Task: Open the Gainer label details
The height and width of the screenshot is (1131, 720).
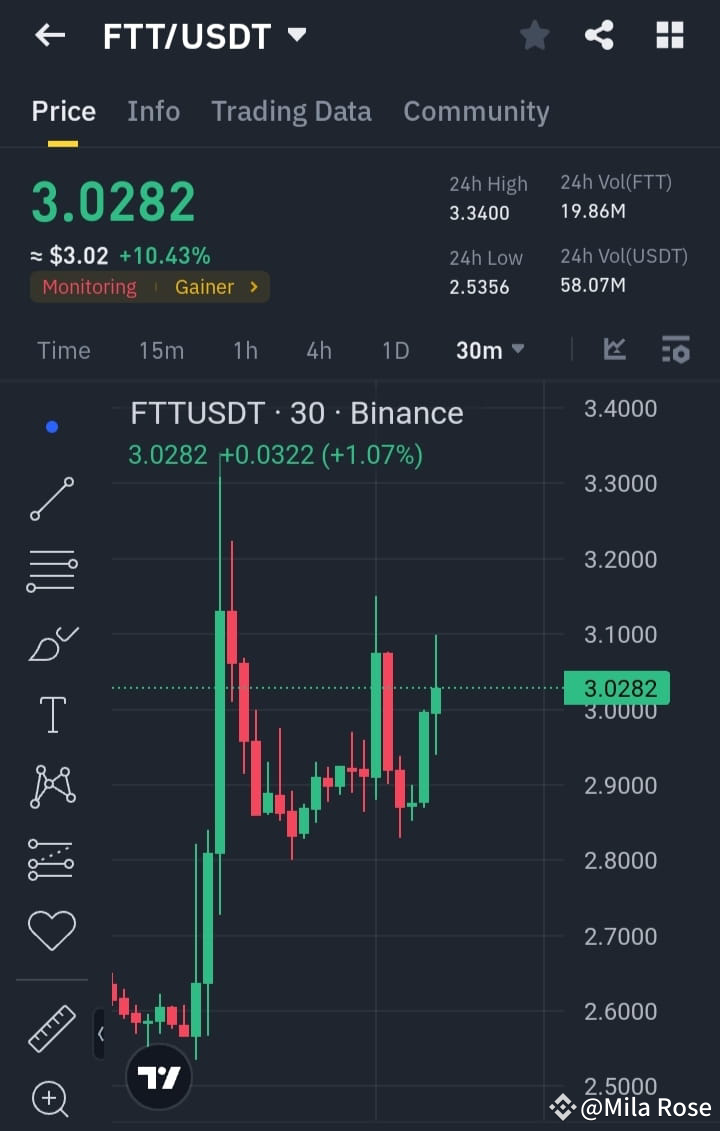Action: (213, 287)
